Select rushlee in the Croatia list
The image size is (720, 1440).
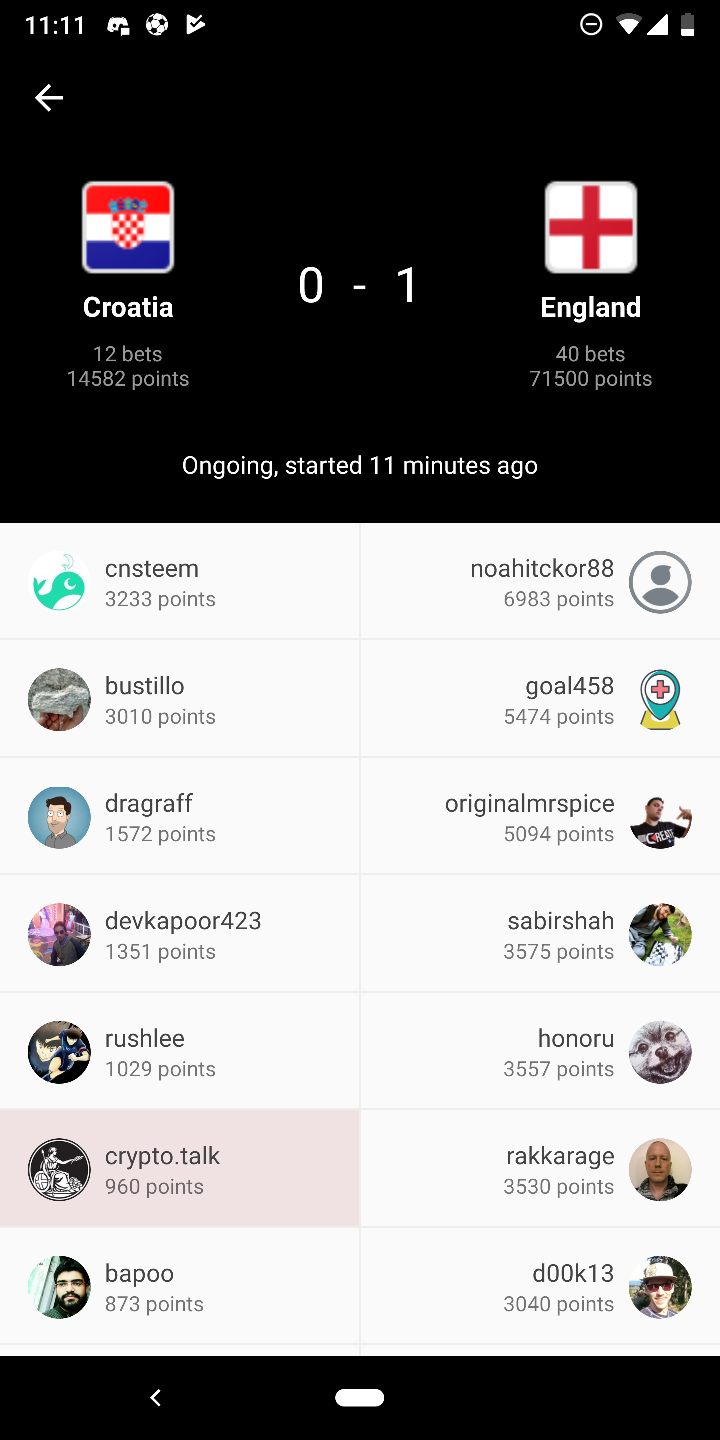pyautogui.click(x=180, y=1052)
